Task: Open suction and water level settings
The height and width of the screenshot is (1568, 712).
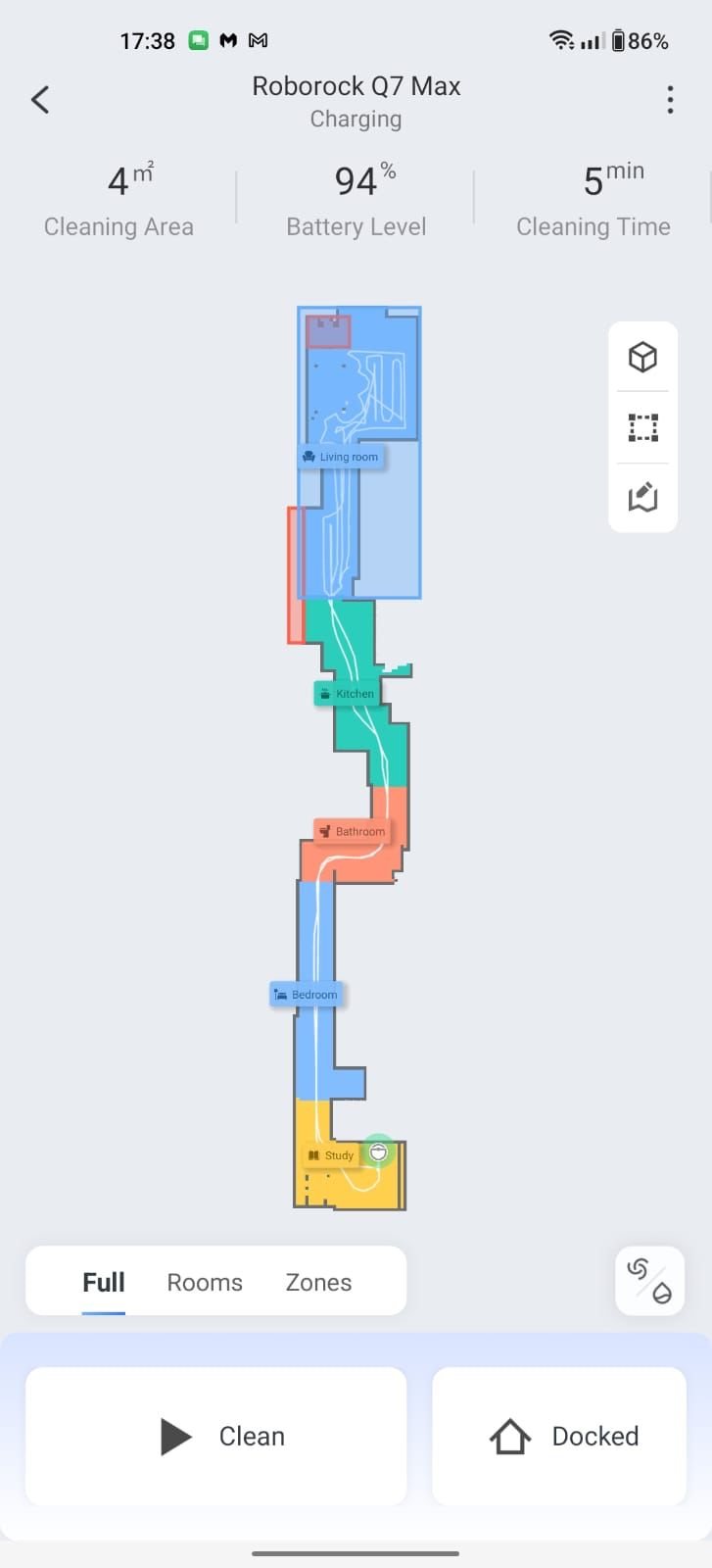Action: (x=649, y=1281)
